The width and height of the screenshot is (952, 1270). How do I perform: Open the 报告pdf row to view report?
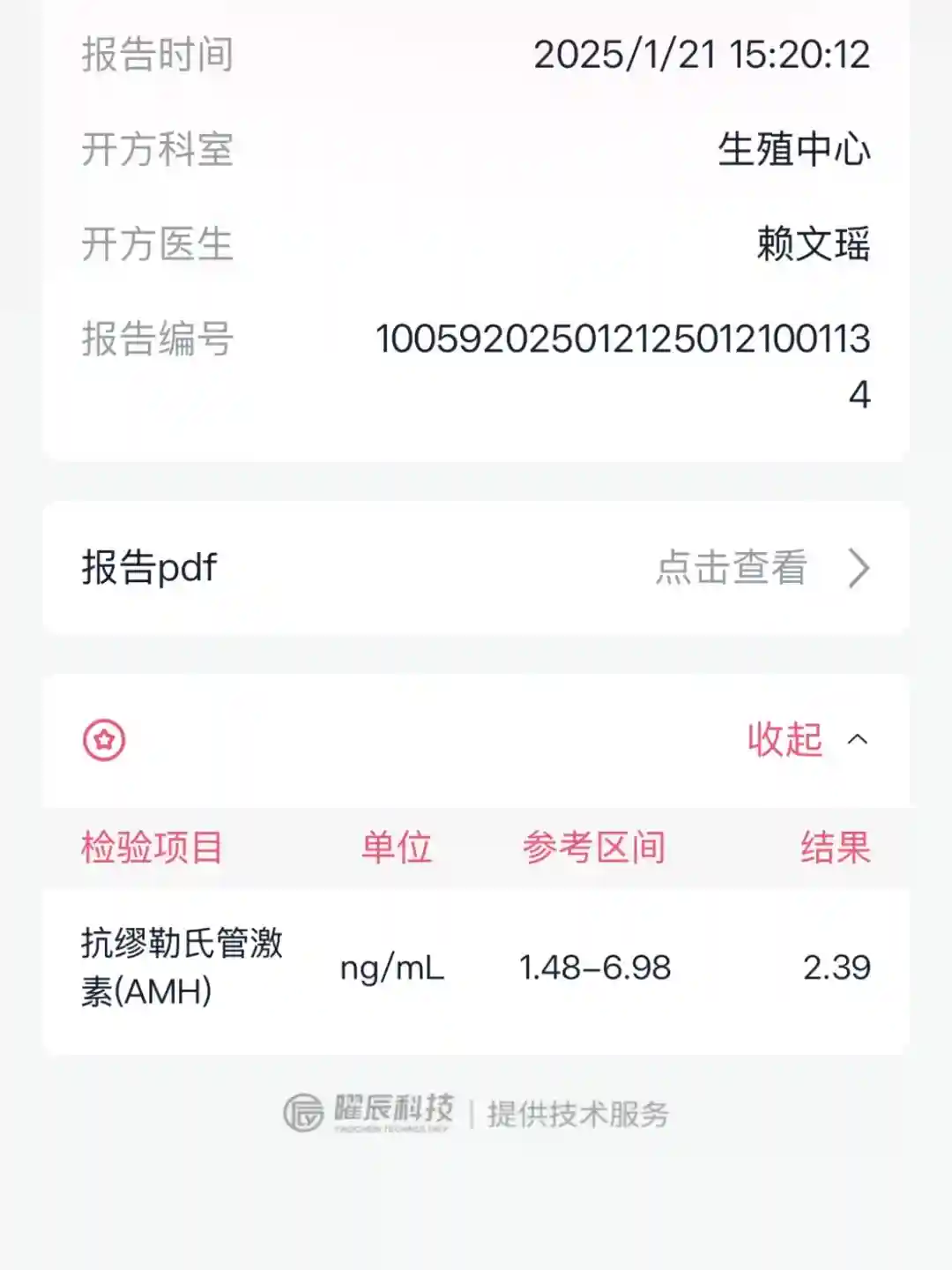tap(476, 568)
